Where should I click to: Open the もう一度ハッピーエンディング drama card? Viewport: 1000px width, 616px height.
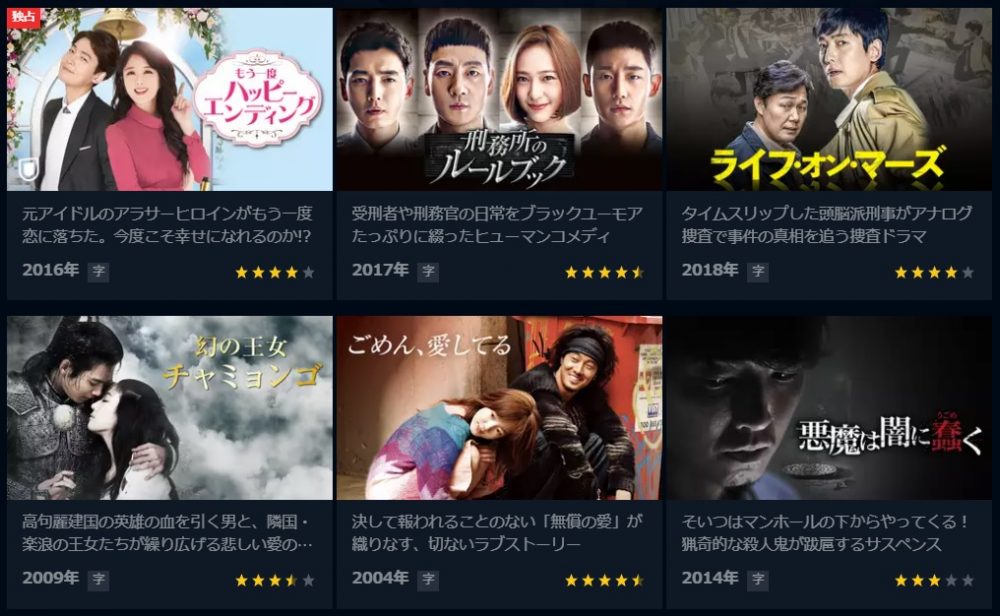pyautogui.click(x=169, y=100)
